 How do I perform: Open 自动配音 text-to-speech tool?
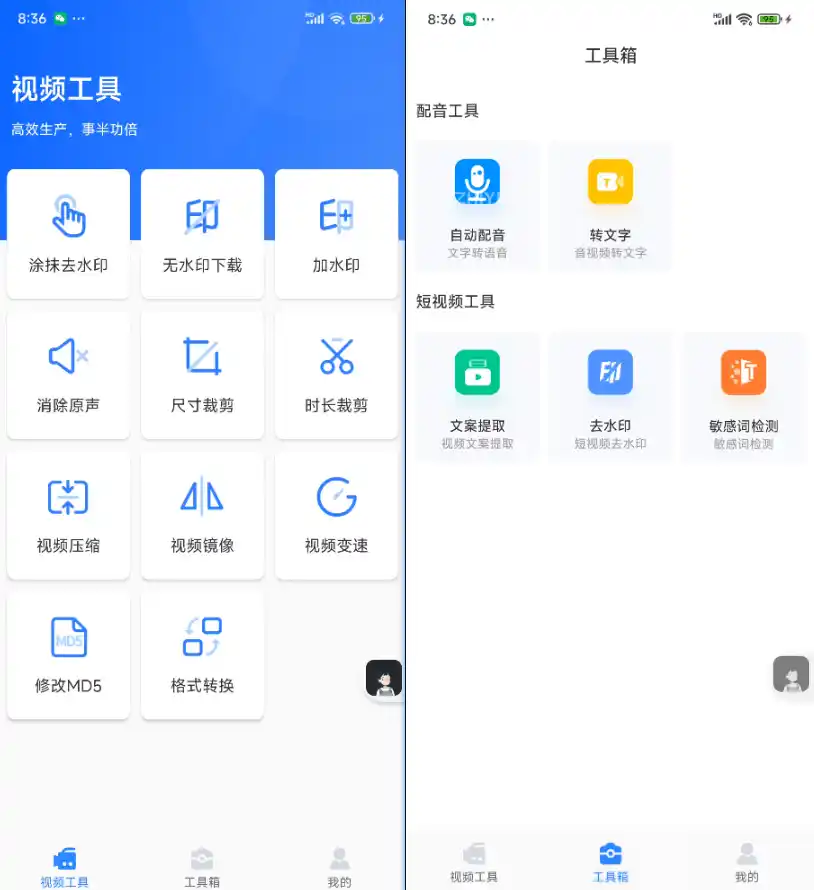[x=477, y=205]
